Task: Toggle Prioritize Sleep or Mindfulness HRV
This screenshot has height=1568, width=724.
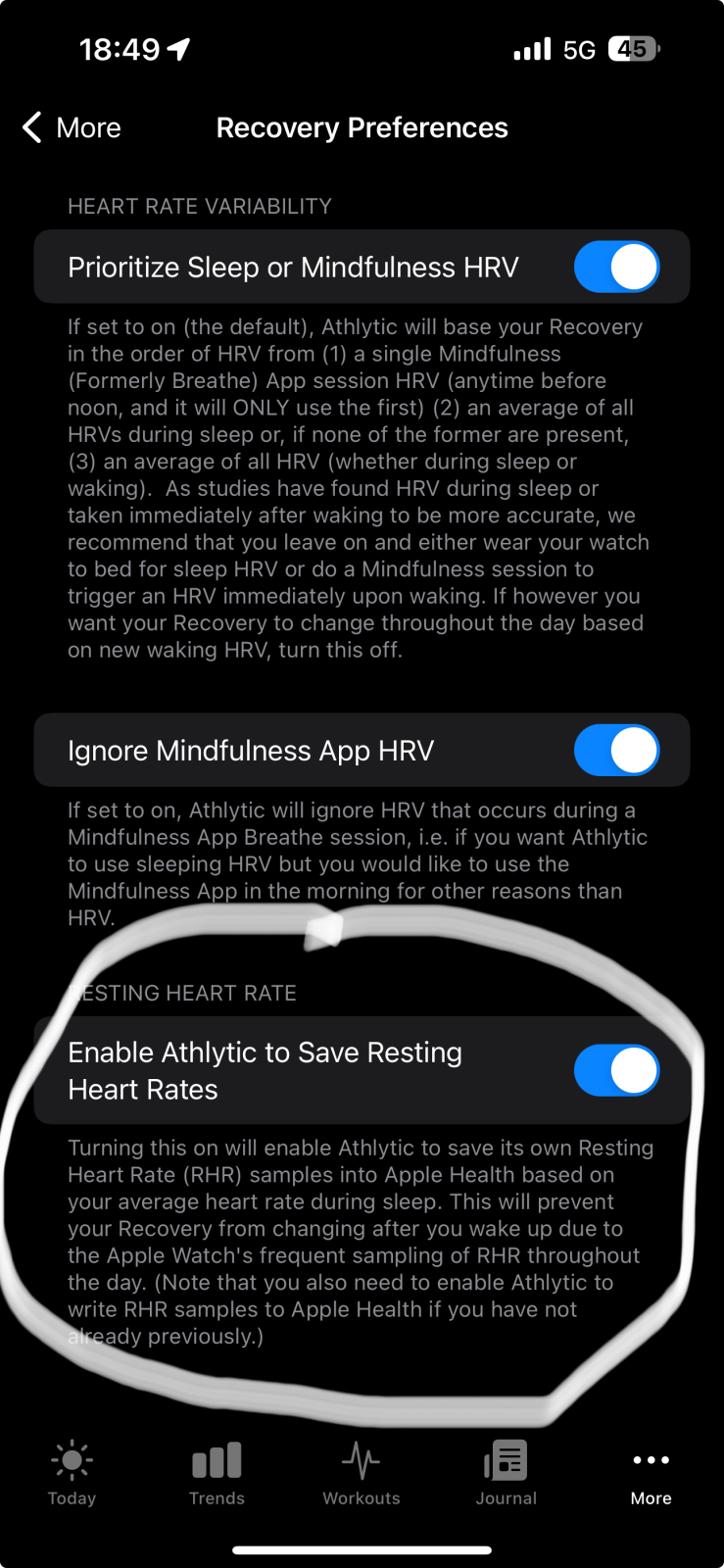Action: pyautogui.click(x=616, y=268)
